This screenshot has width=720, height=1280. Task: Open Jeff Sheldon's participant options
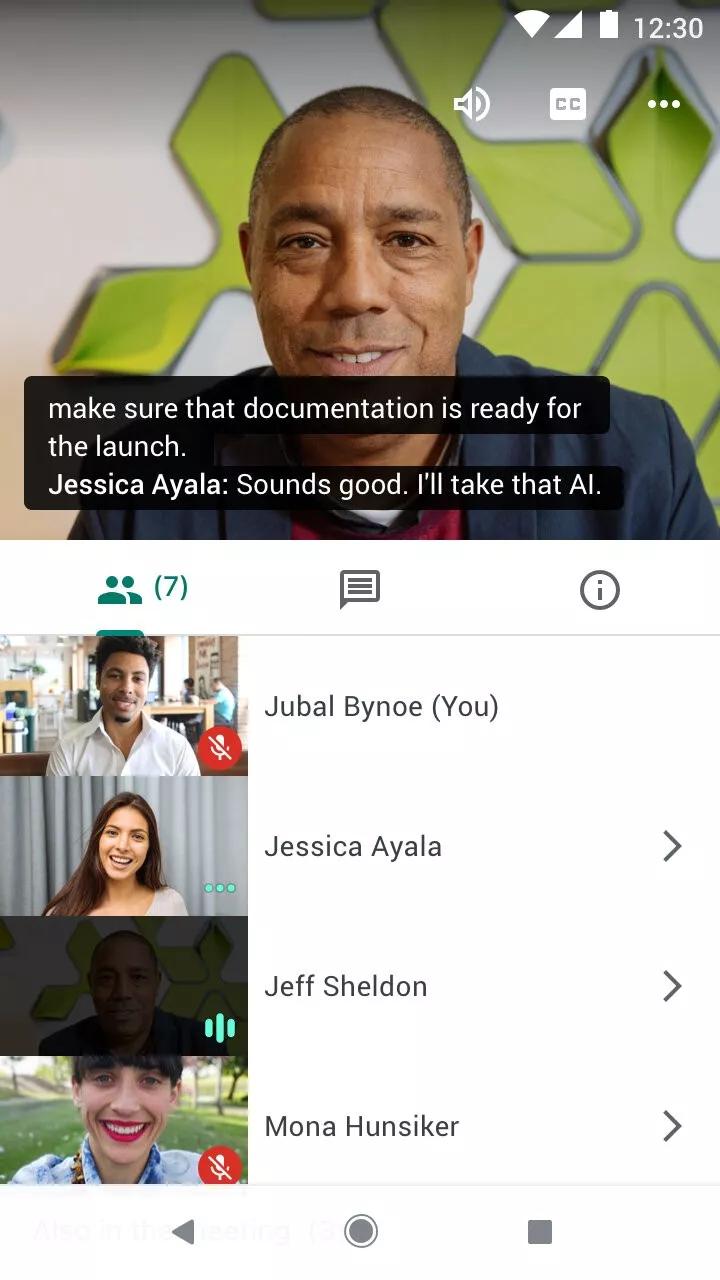(x=672, y=986)
